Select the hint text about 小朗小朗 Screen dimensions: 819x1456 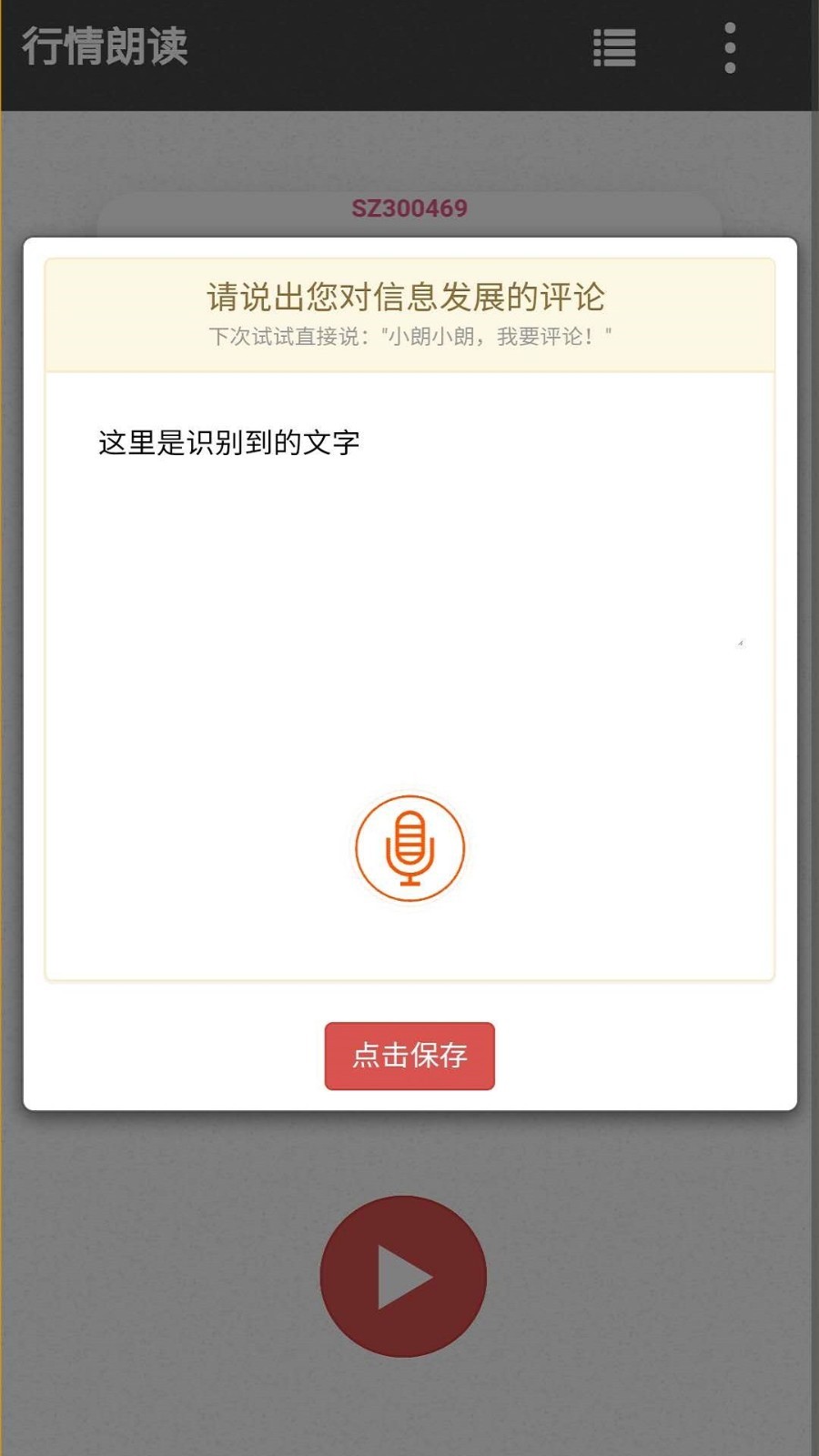(409, 335)
